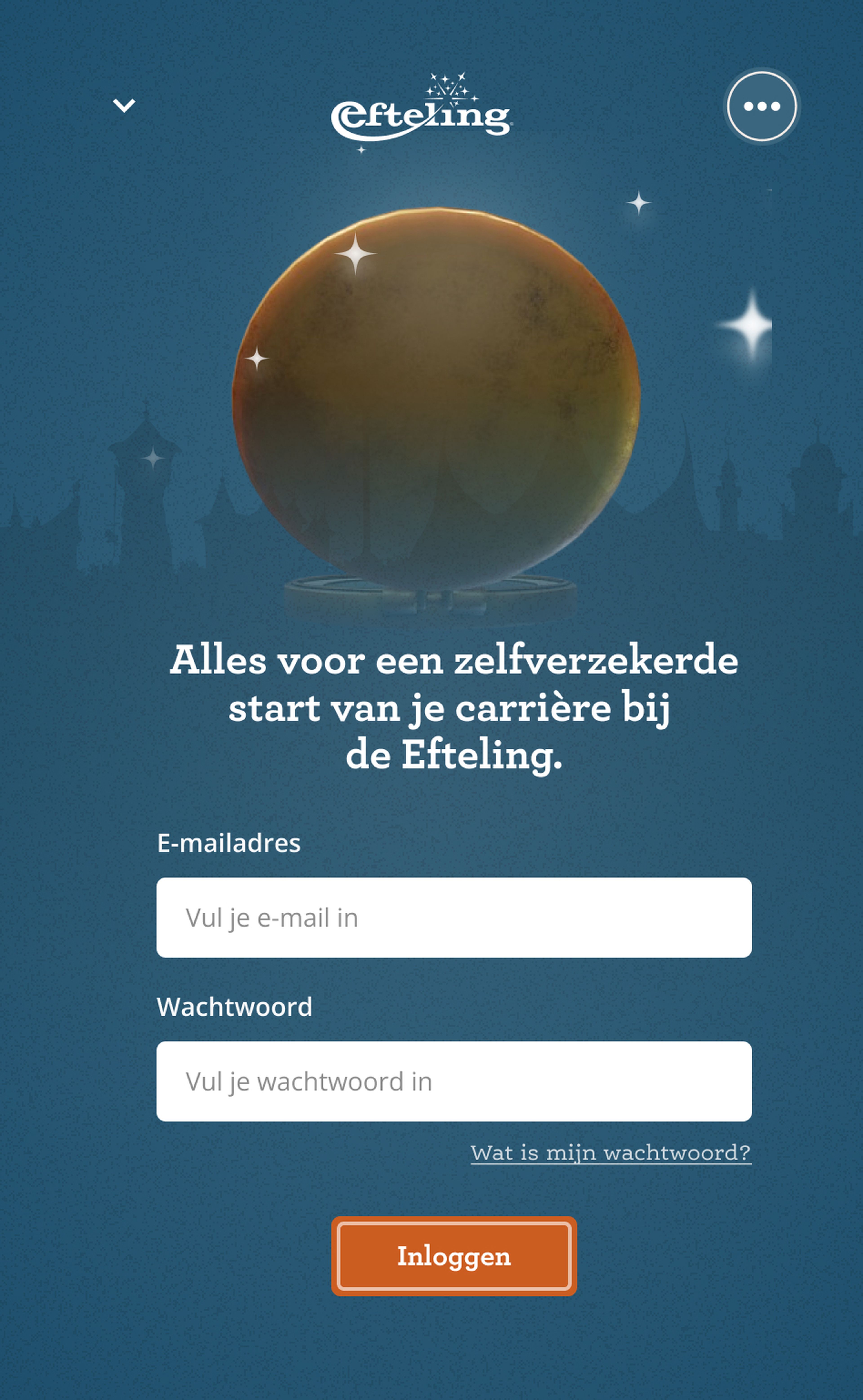Tap the down chevron icon at top

click(x=124, y=106)
